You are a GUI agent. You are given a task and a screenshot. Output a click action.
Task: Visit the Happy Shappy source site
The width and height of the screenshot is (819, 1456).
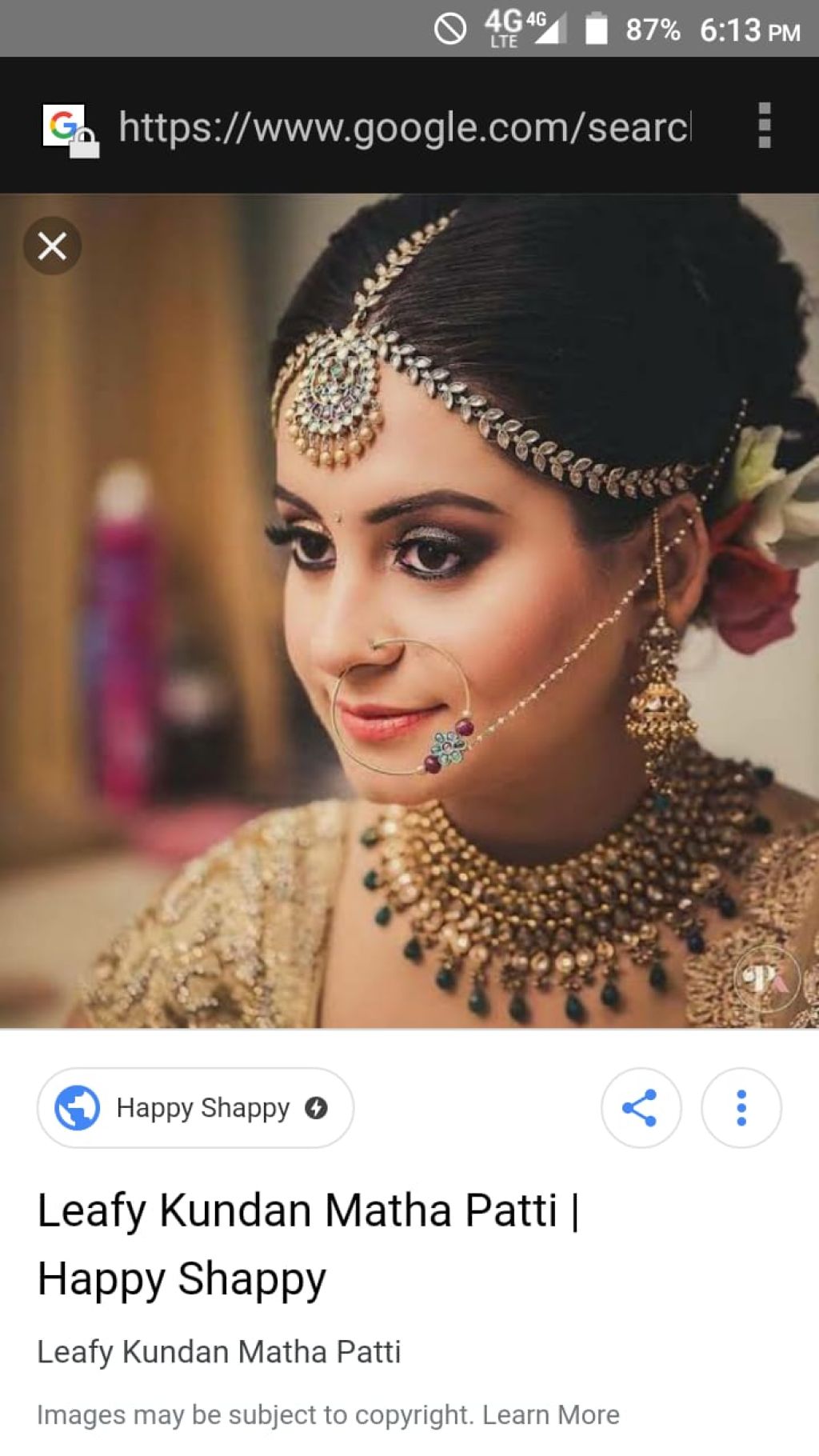pyautogui.click(x=195, y=1108)
